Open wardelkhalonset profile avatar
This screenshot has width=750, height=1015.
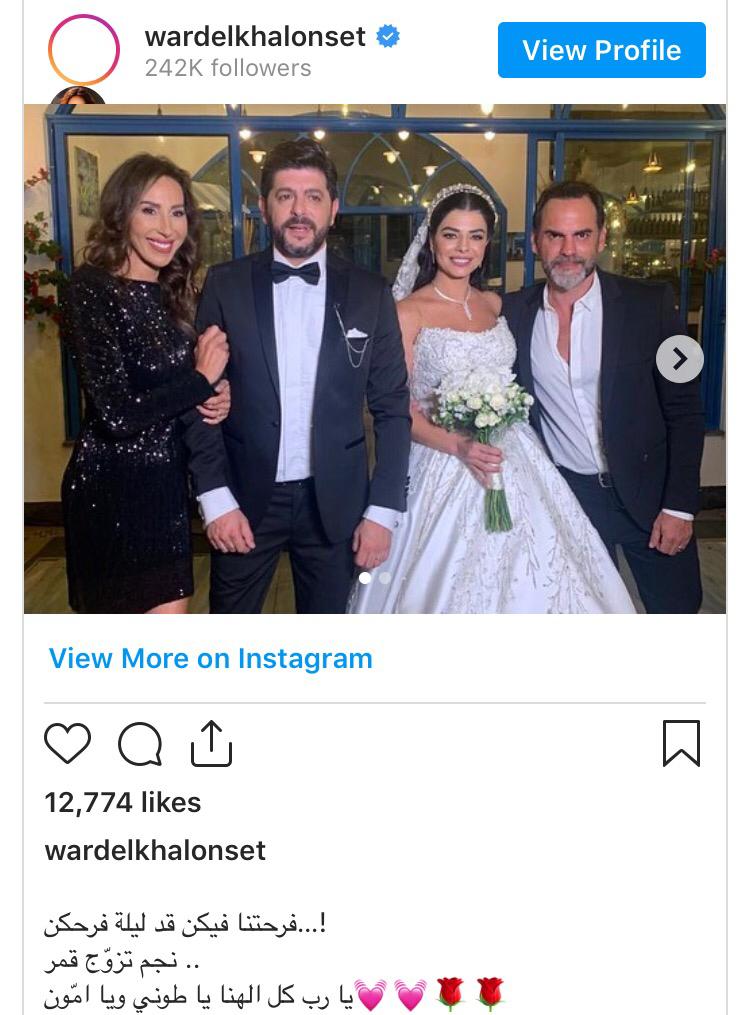(84, 50)
